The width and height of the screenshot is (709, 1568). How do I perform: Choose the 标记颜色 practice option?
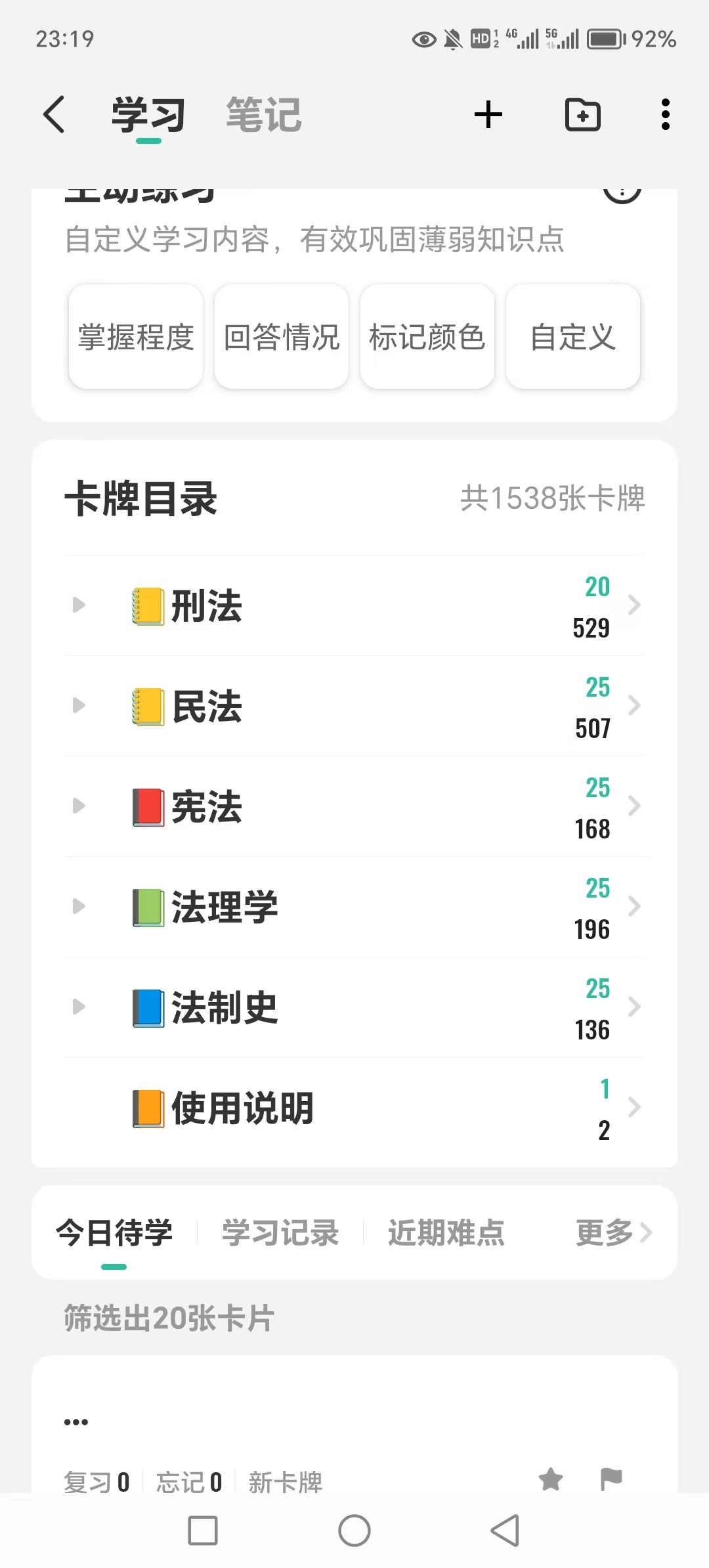(x=427, y=337)
